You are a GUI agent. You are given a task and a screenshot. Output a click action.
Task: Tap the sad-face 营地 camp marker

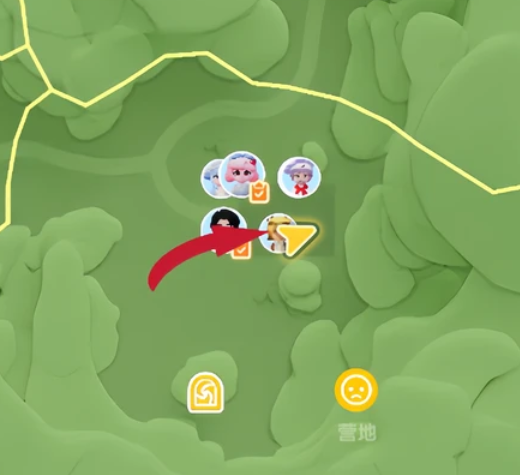[356, 390]
